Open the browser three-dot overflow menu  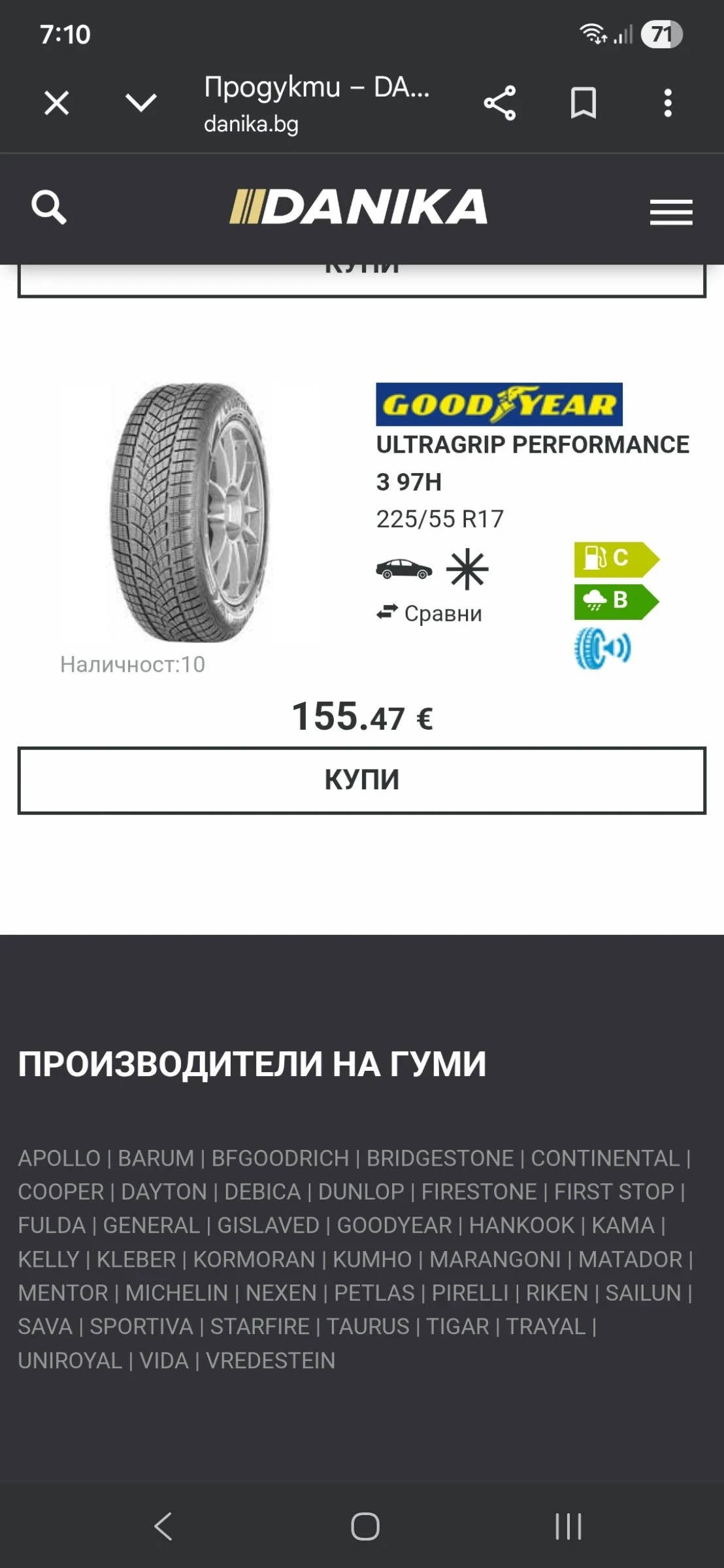666,102
